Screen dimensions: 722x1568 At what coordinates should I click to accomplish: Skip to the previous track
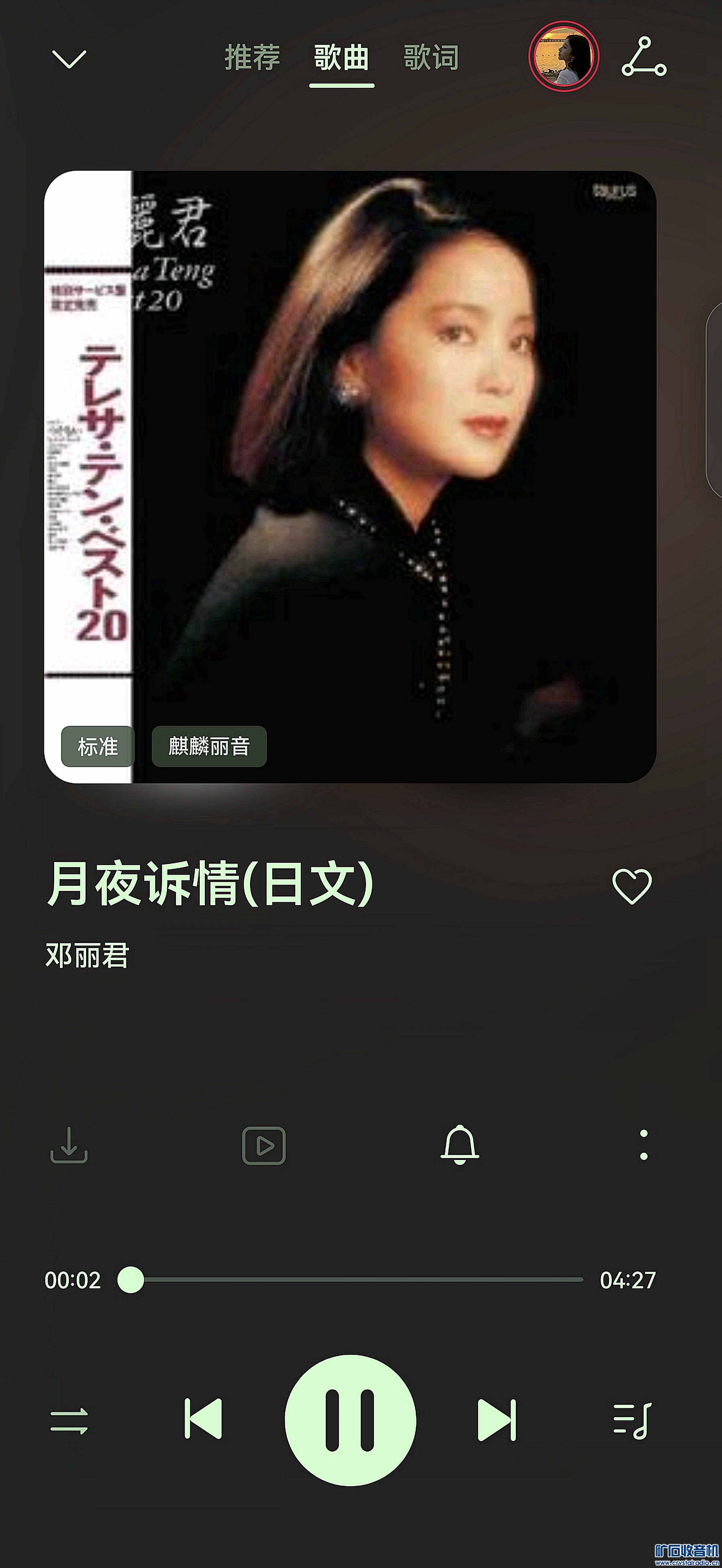click(203, 1420)
